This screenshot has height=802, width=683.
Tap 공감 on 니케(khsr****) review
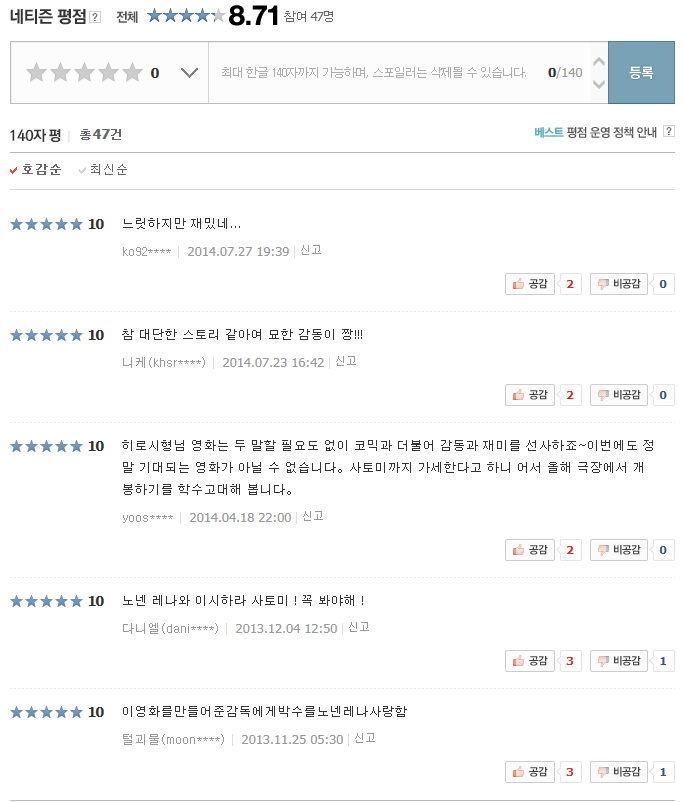[530, 395]
